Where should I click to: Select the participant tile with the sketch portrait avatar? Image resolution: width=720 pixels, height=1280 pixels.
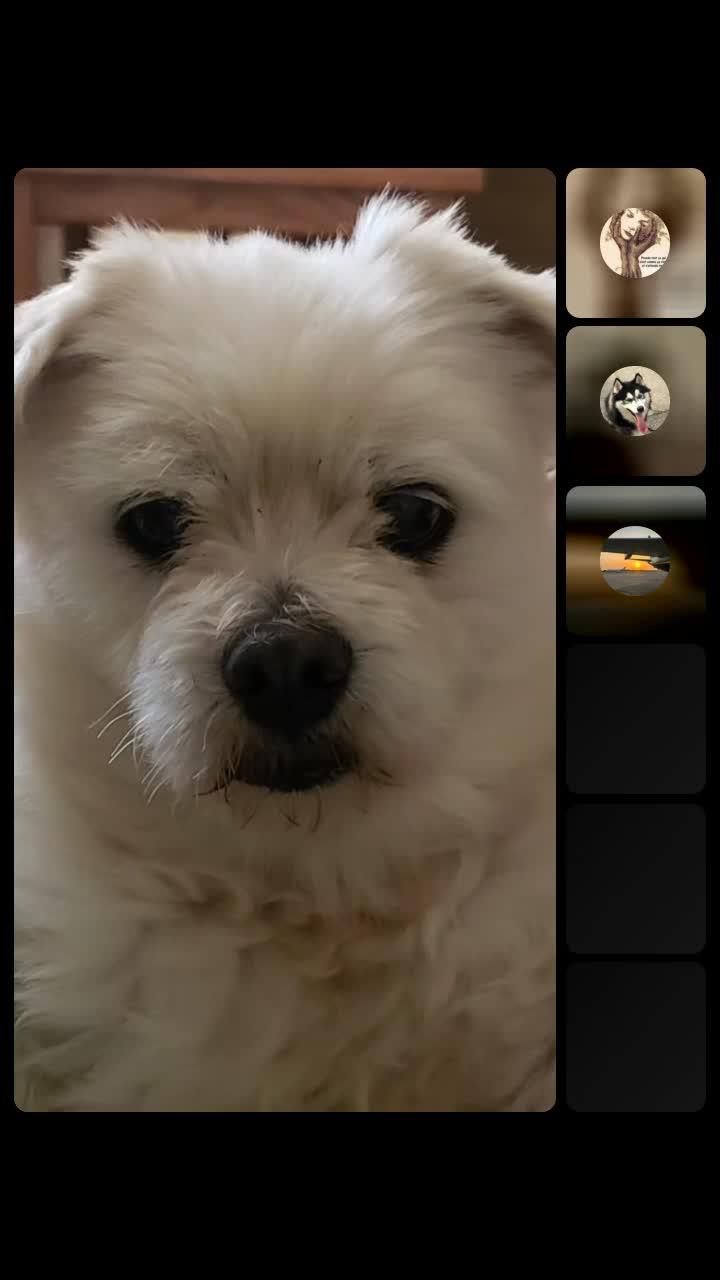coord(635,243)
